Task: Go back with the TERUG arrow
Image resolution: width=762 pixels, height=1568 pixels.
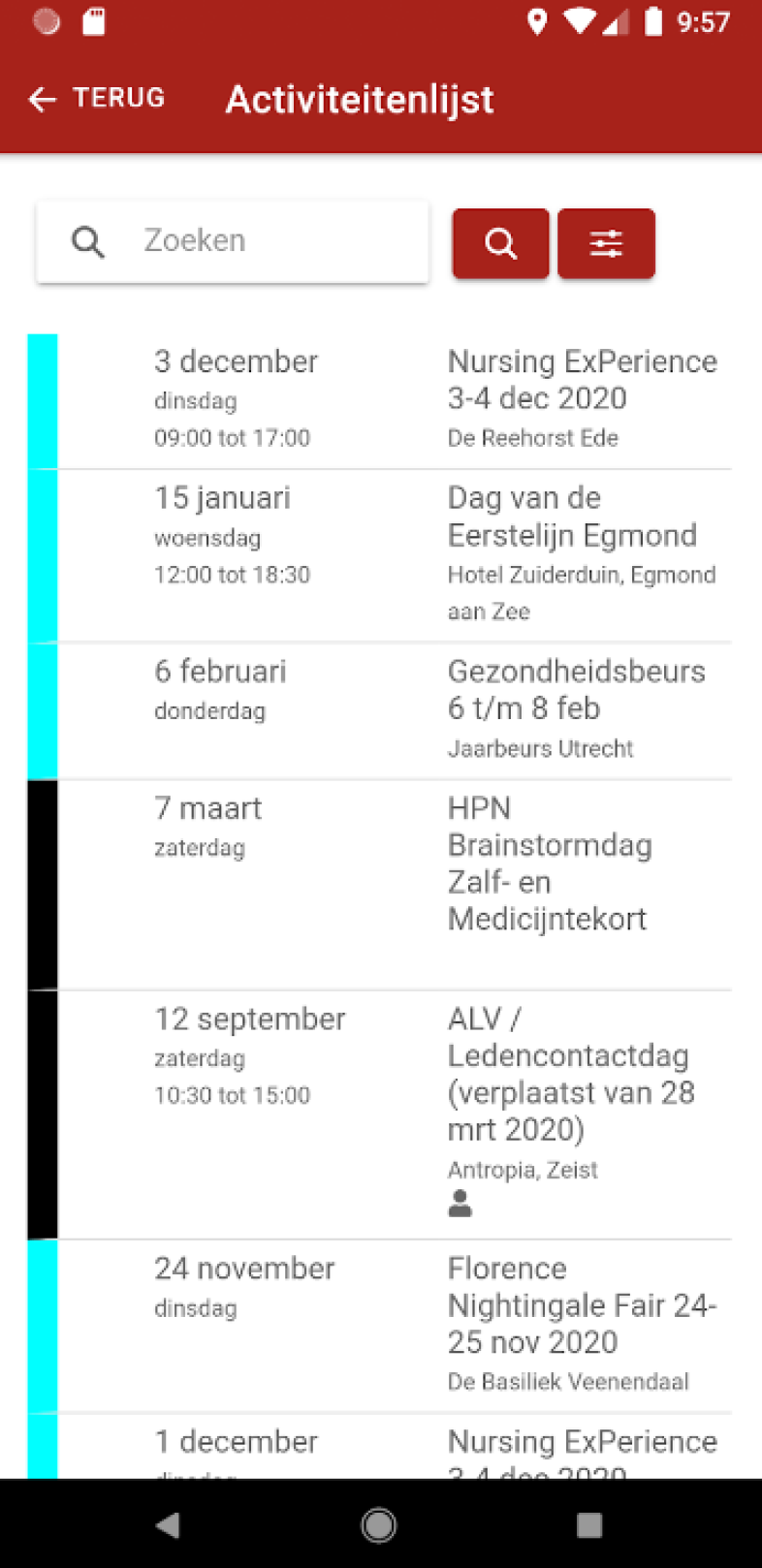Action: 97,98
